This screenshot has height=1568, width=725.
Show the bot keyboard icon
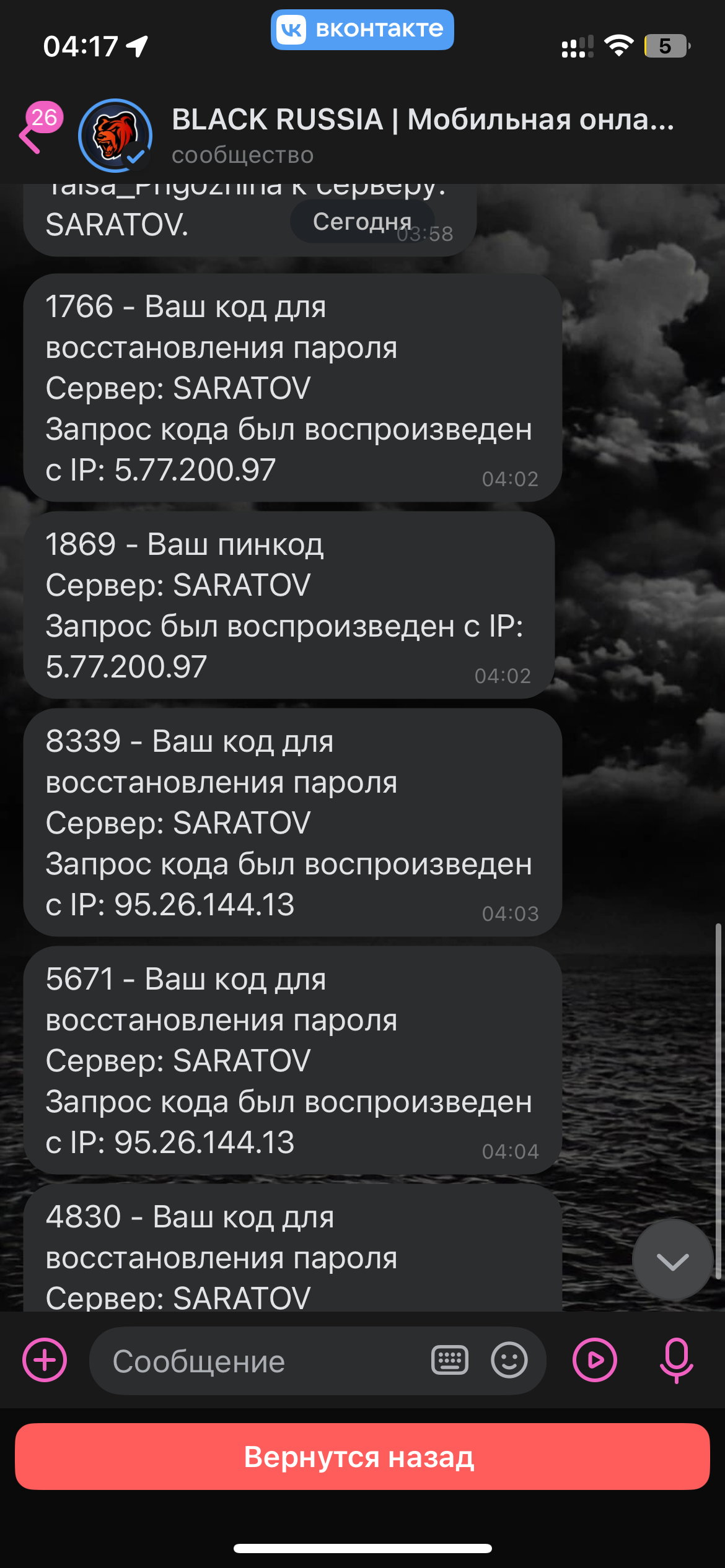tap(449, 1361)
